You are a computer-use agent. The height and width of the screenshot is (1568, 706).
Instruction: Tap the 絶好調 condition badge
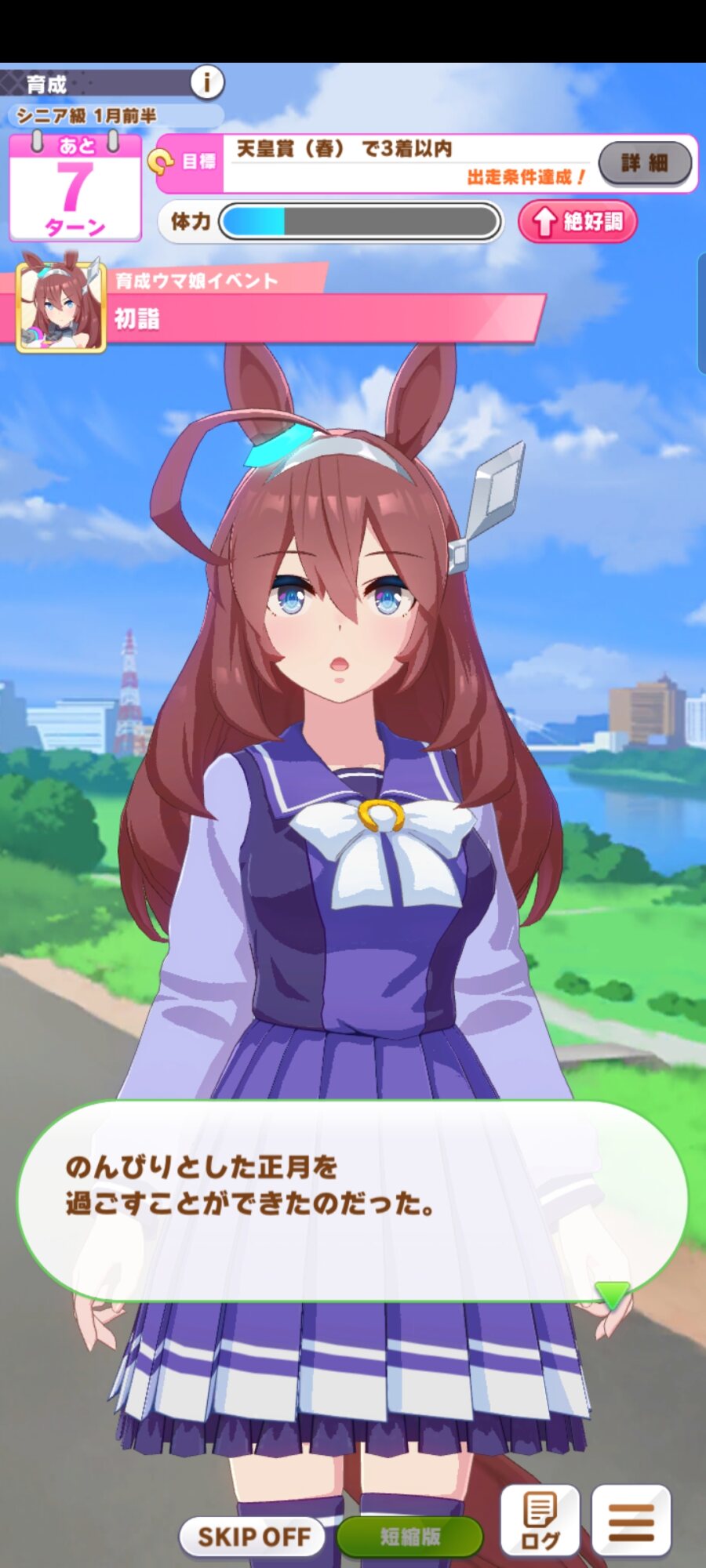coord(577,222)
